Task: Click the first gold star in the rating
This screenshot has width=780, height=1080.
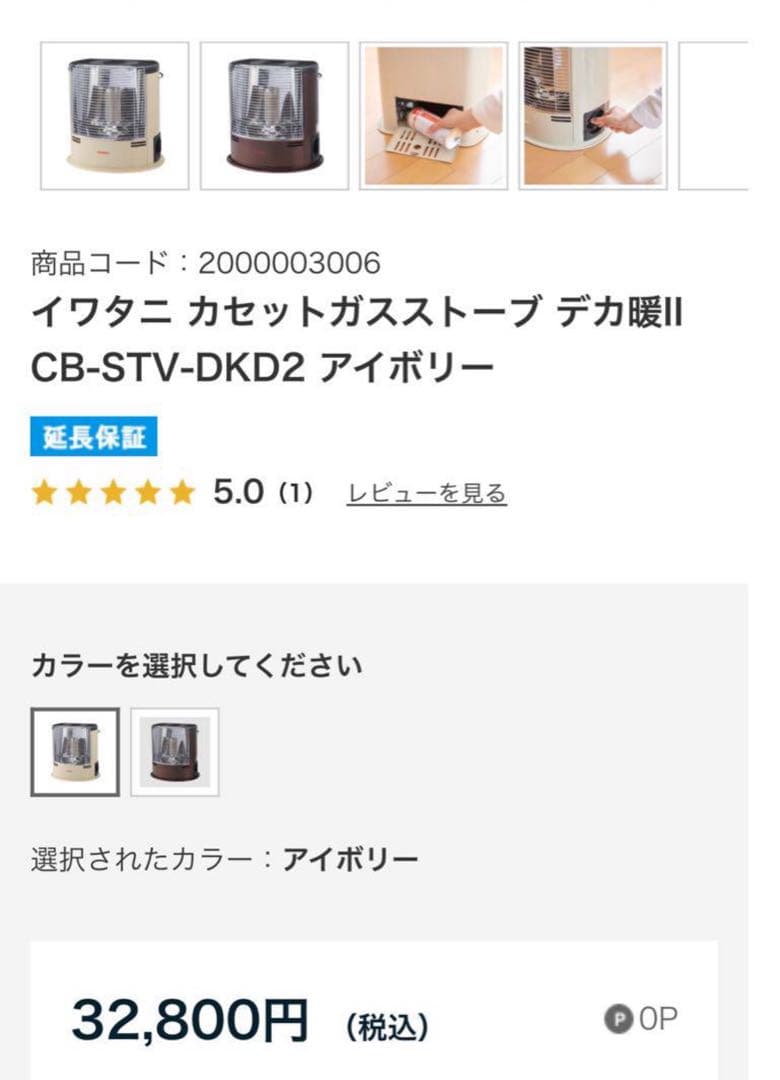Action: (47, 491)
